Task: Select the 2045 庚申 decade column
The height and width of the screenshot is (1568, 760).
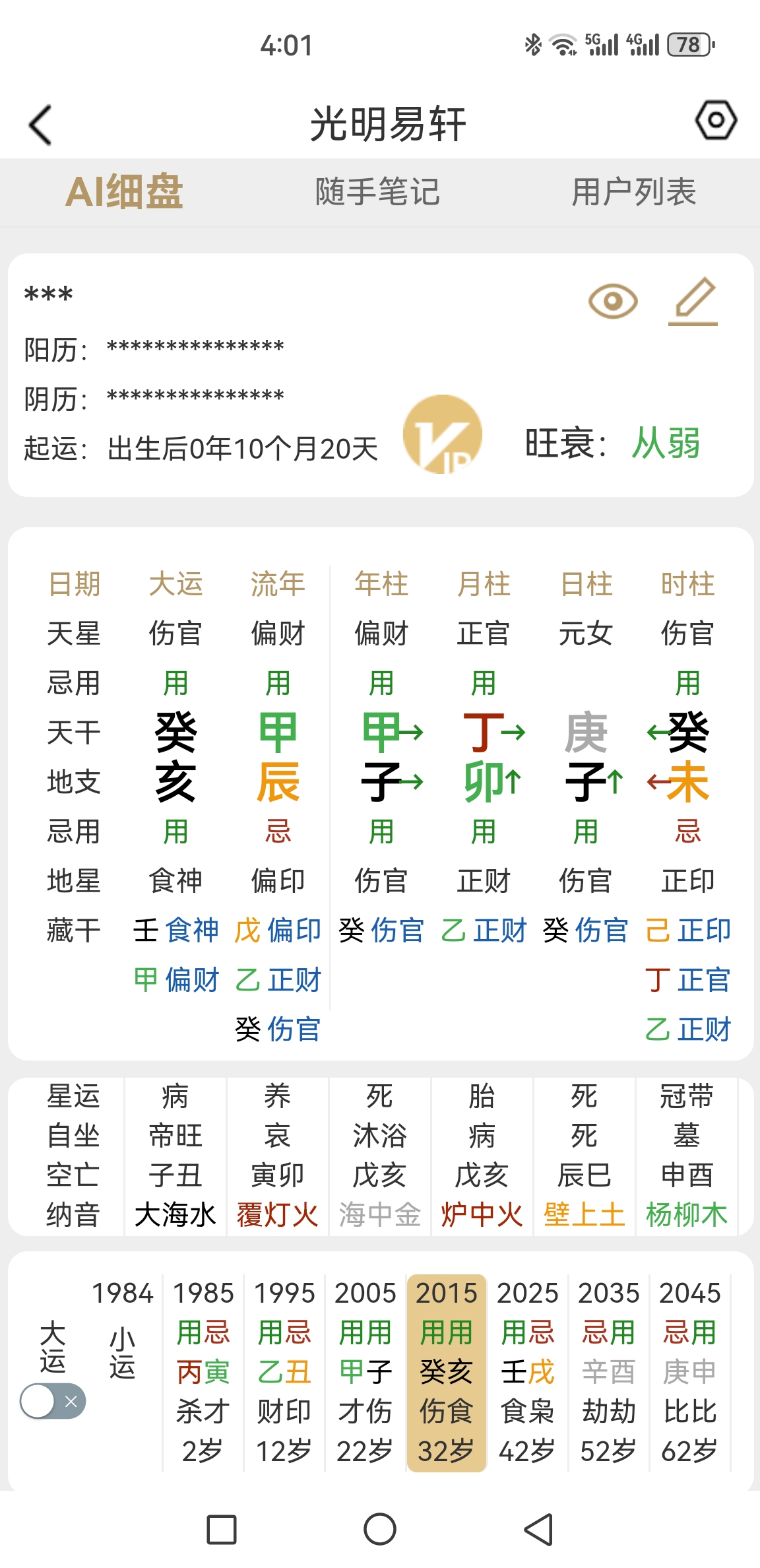Action: [690, 1373]
